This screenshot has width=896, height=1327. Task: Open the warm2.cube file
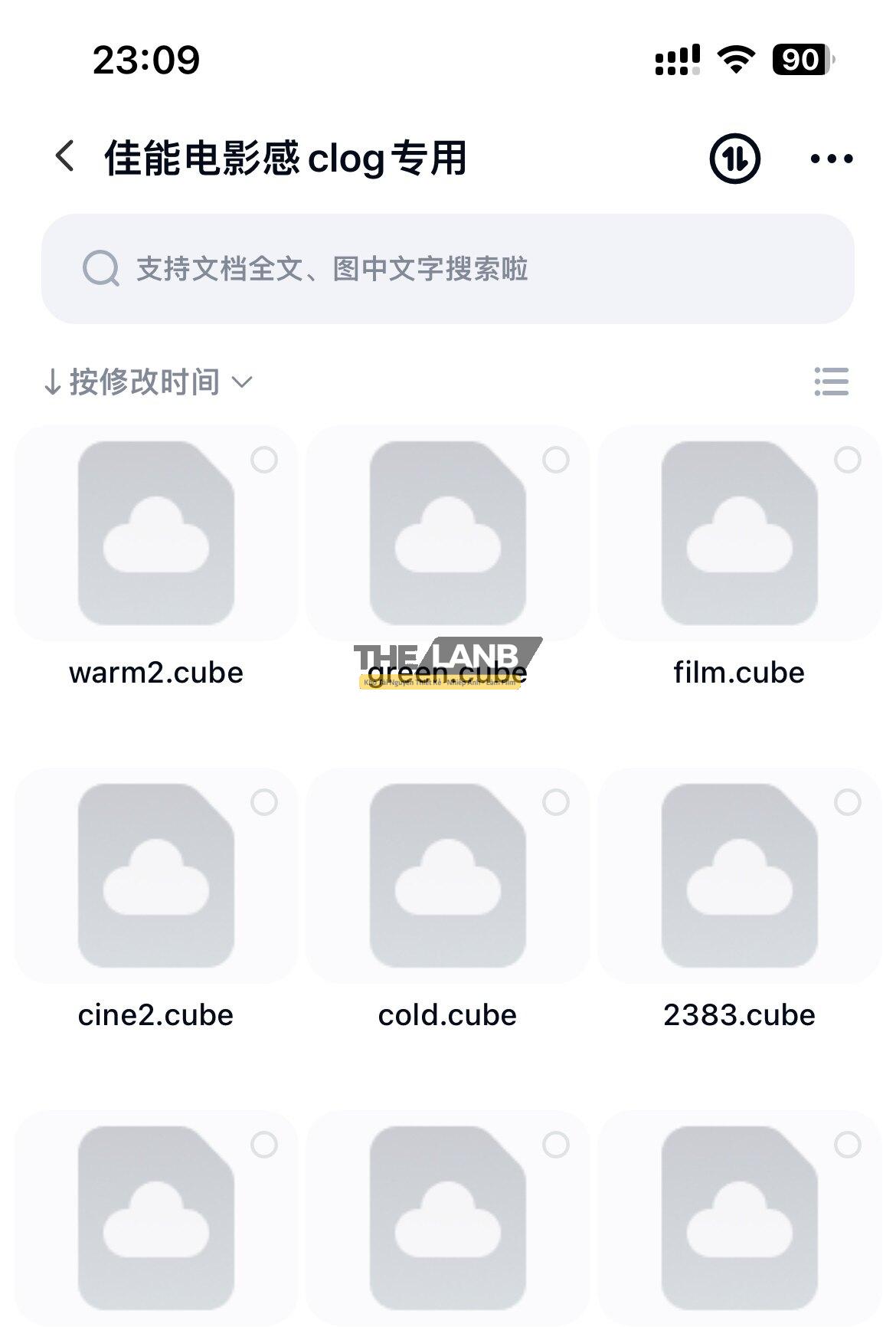tap(156, 533)
